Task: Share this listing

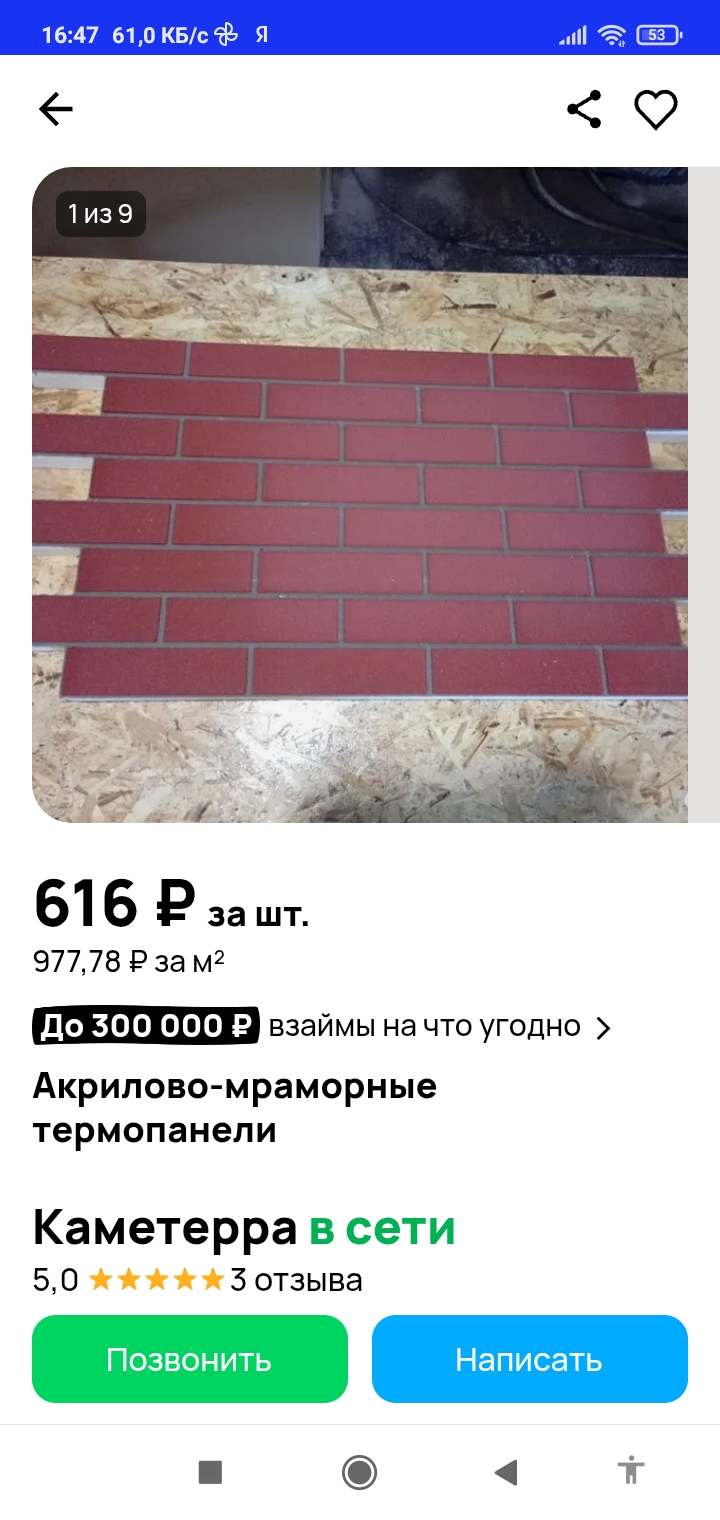Action: [x=584, y=109]
